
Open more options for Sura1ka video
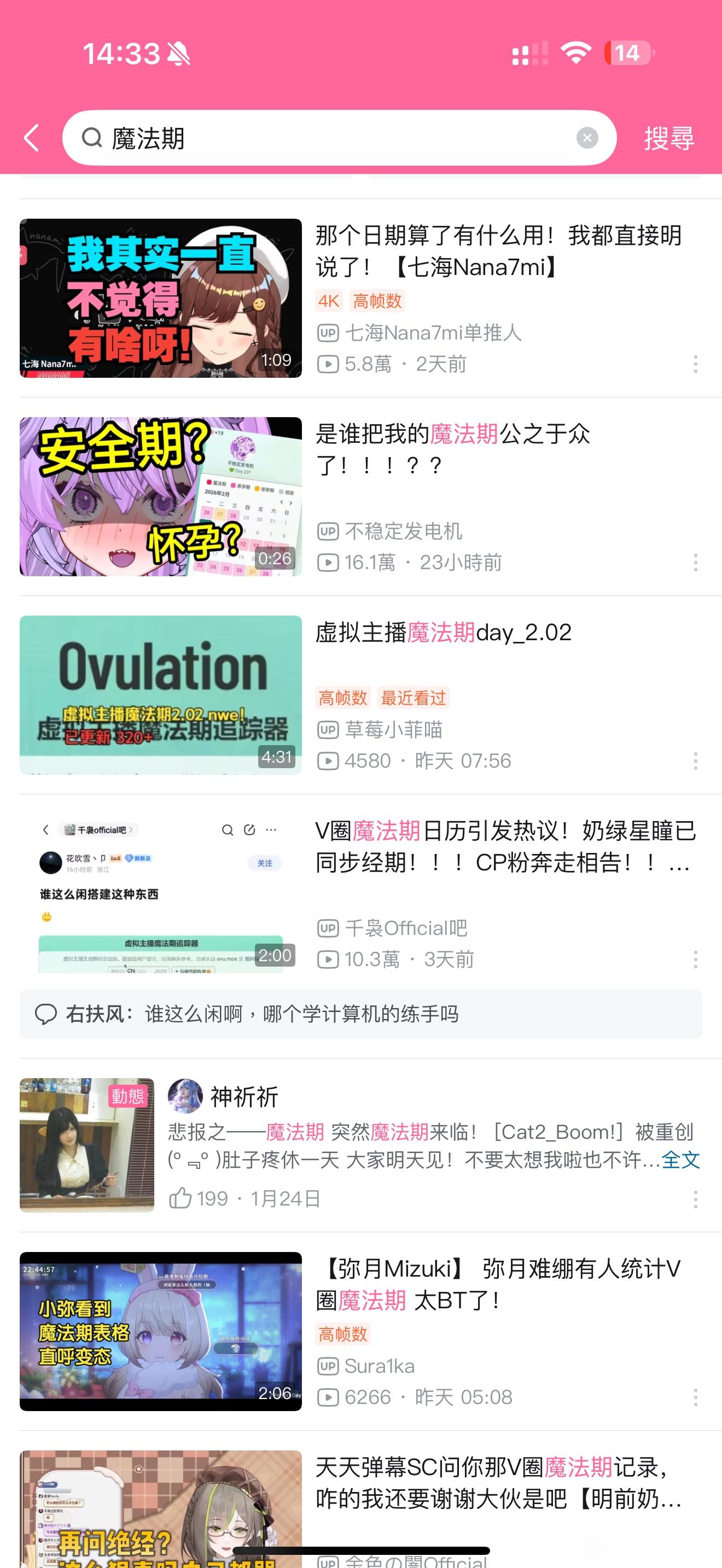pos(695,1397)
